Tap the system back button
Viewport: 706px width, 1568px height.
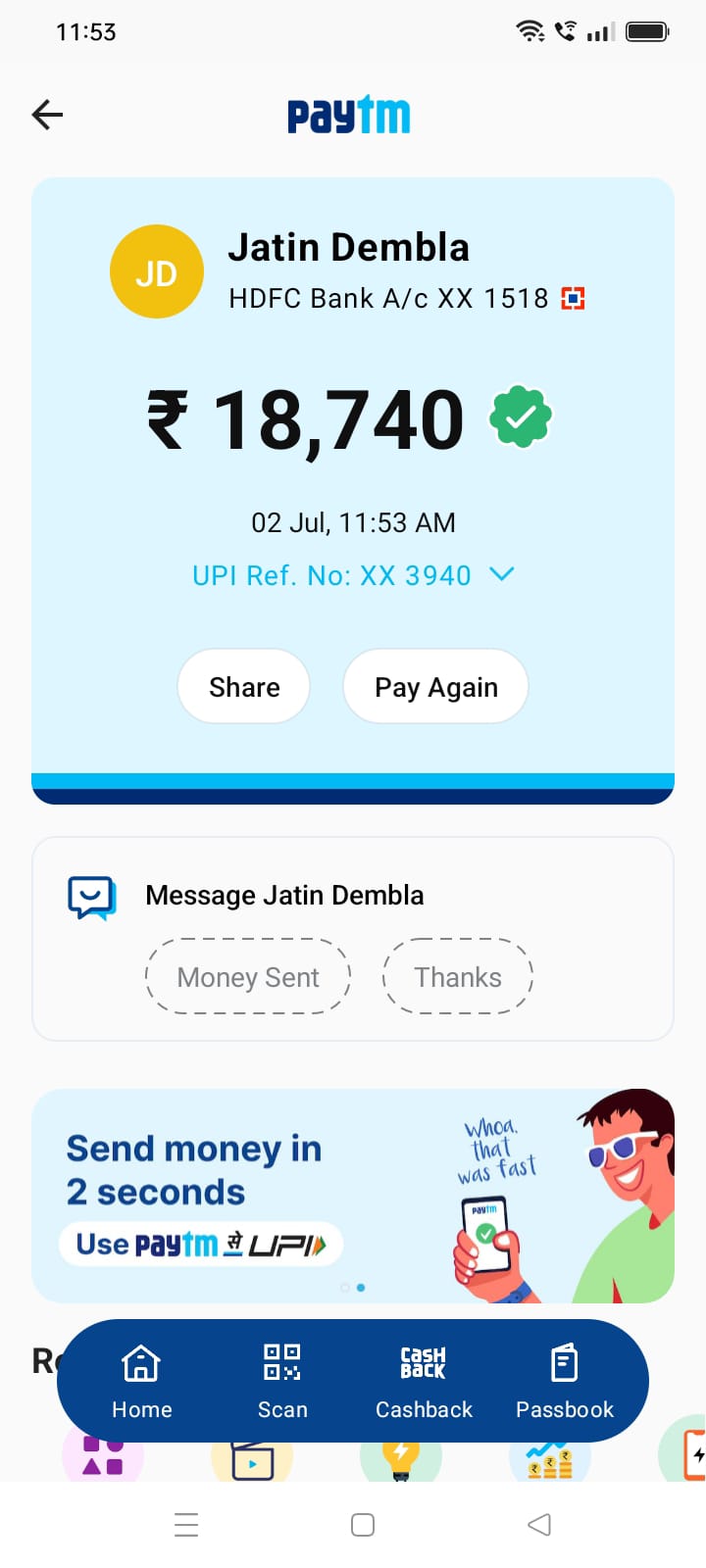(539, 1525)
